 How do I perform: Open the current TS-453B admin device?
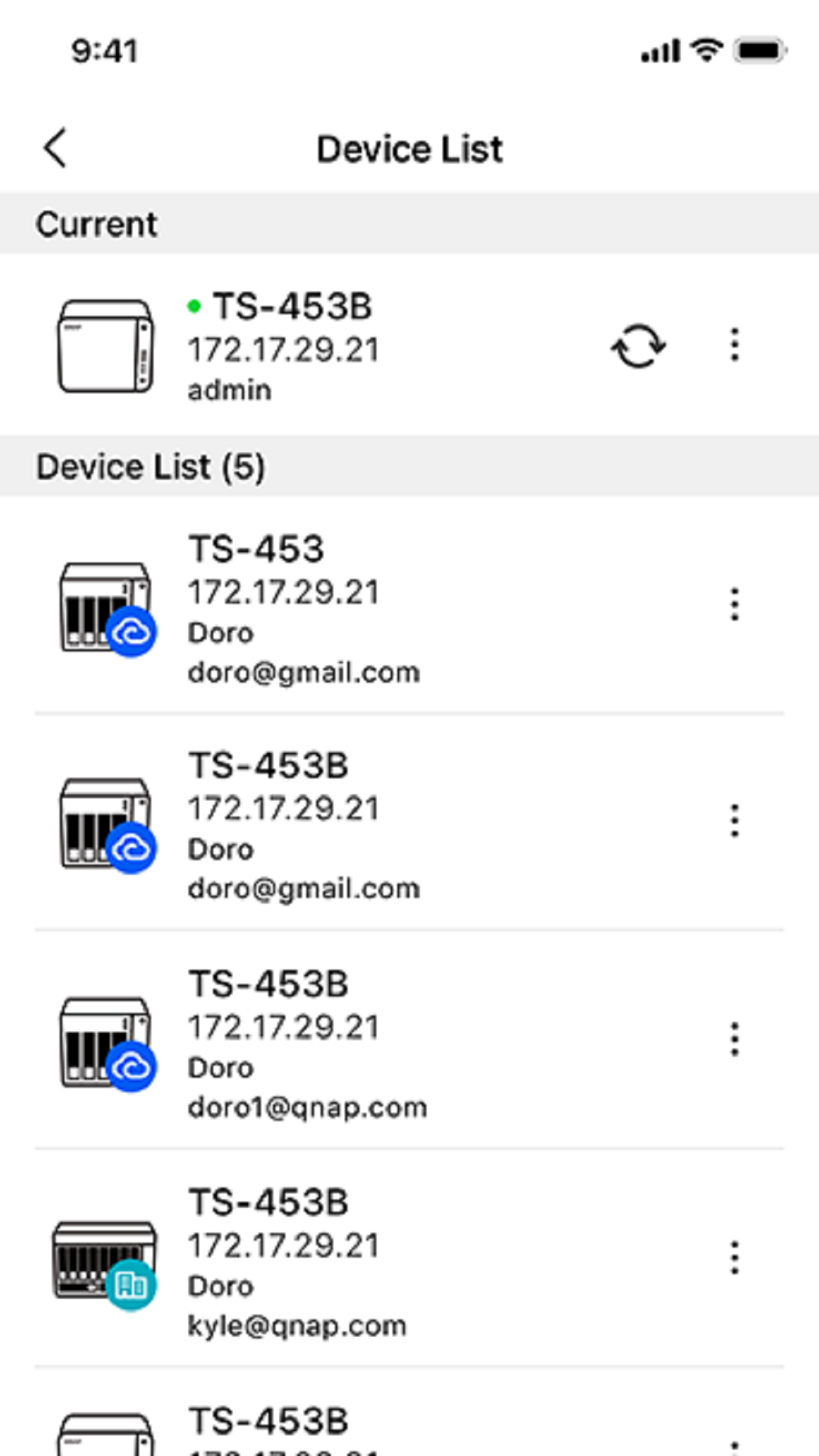303,347
